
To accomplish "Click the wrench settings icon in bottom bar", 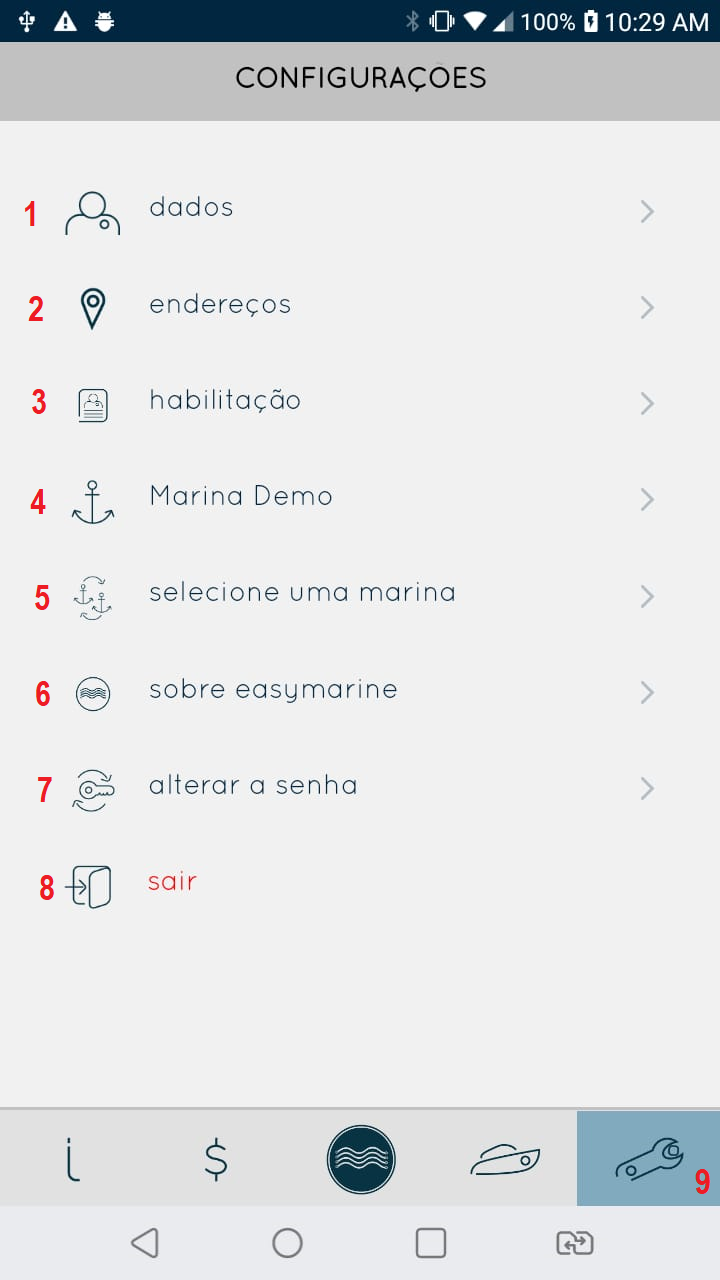I will click(x=648, y=1158).
